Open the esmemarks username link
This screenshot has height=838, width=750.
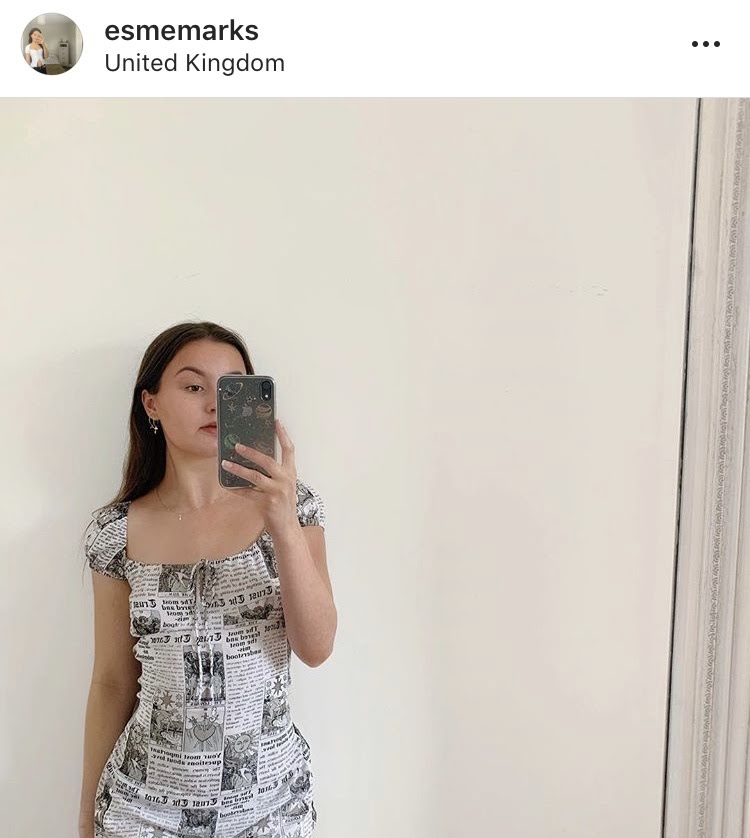click(181, 31)
